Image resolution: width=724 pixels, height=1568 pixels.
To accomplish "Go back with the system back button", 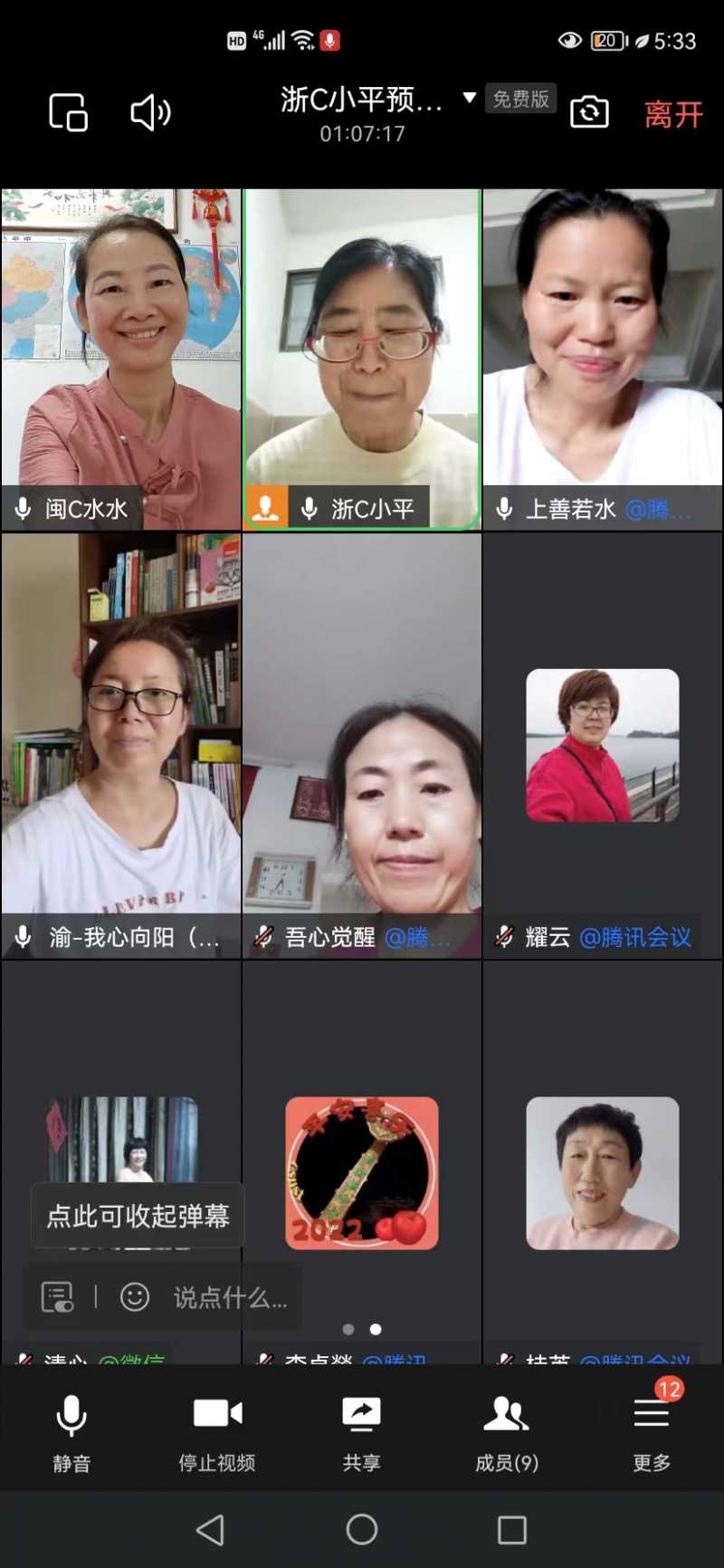I will [210, 1530].
